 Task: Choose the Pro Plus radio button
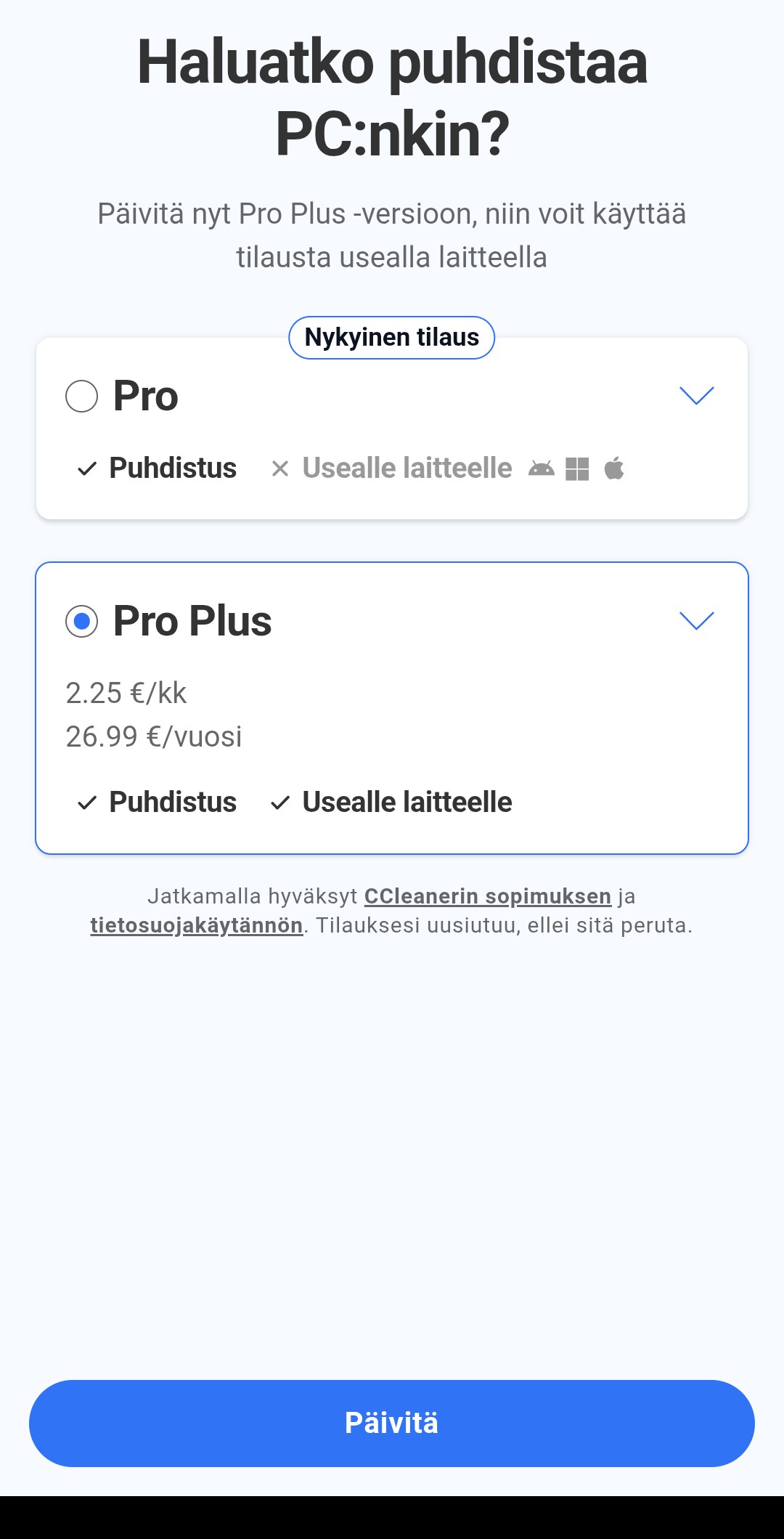coord(81,622)
